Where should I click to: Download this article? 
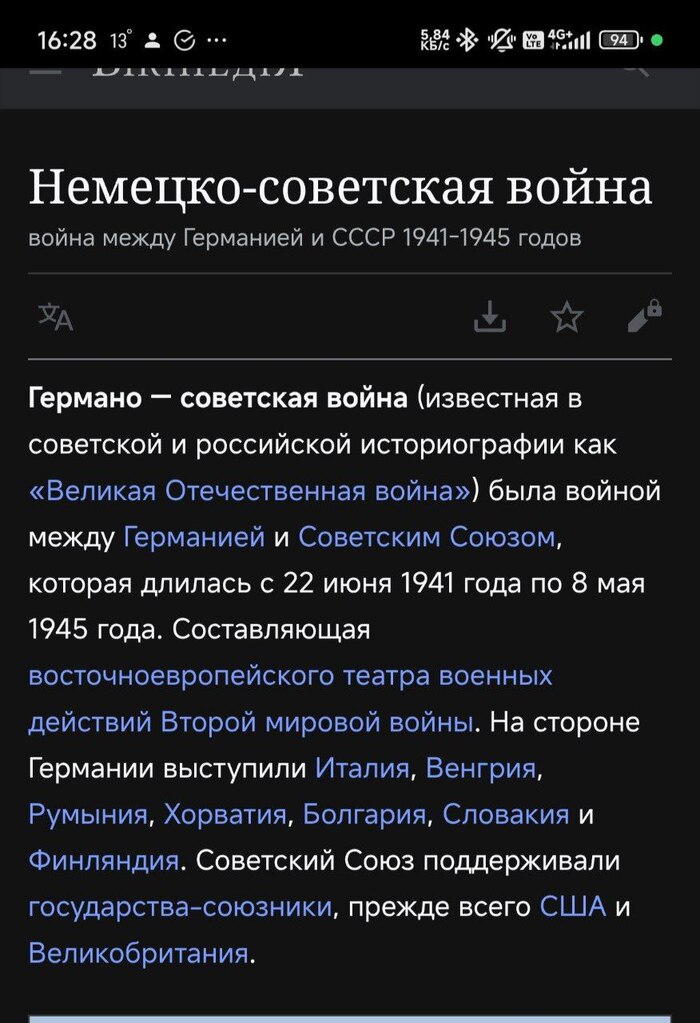click(x=490, y=317)
